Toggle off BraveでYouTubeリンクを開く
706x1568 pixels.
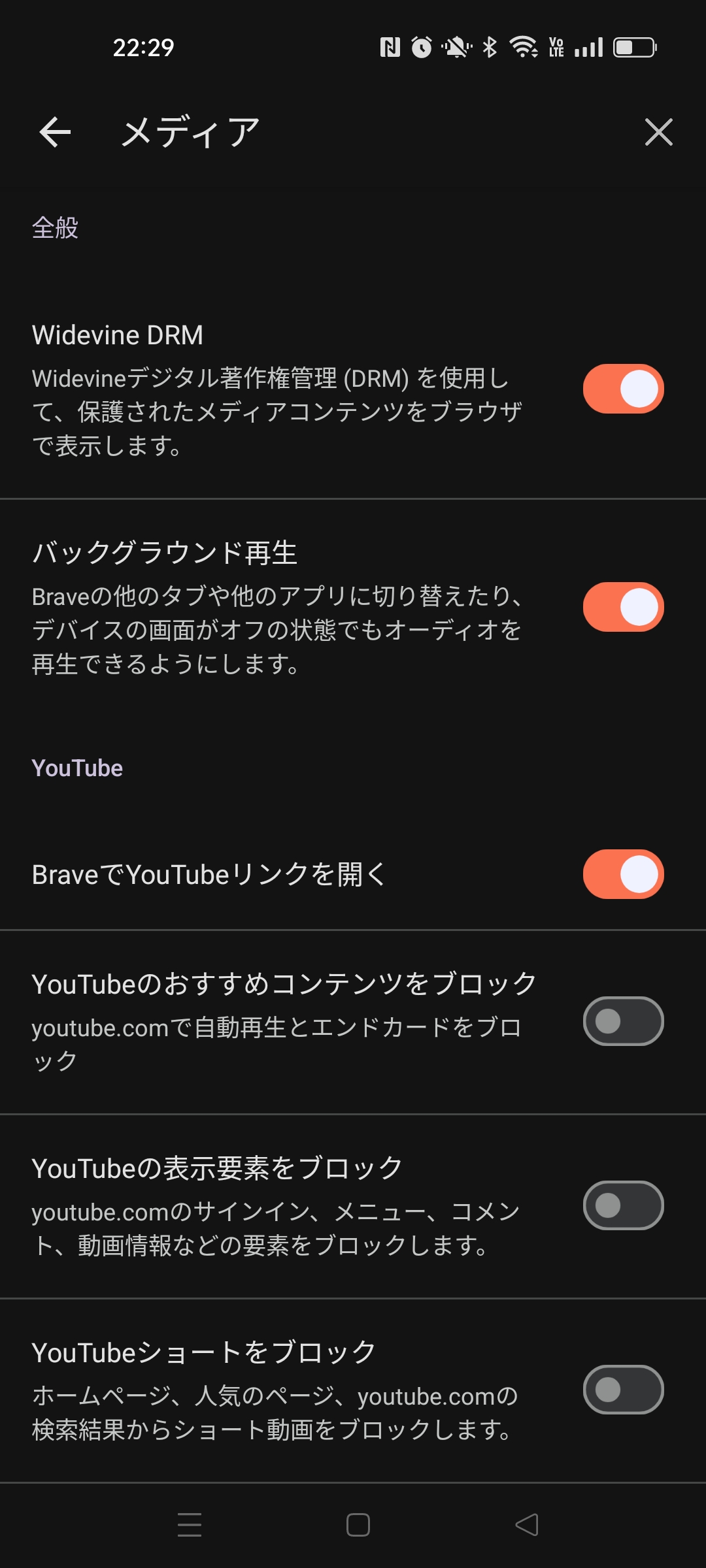[623, 874]
